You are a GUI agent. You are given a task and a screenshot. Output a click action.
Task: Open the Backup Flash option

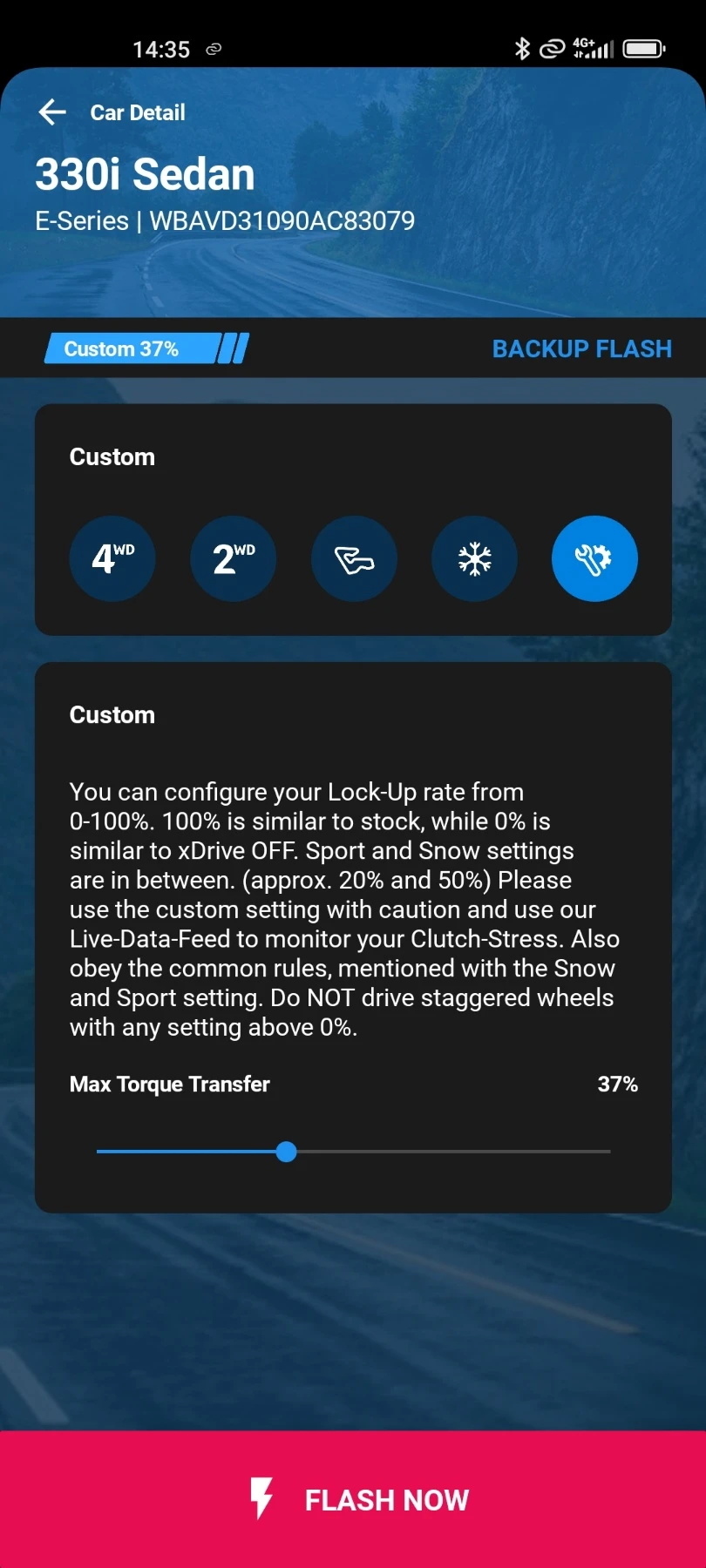[x=581, y=348]
